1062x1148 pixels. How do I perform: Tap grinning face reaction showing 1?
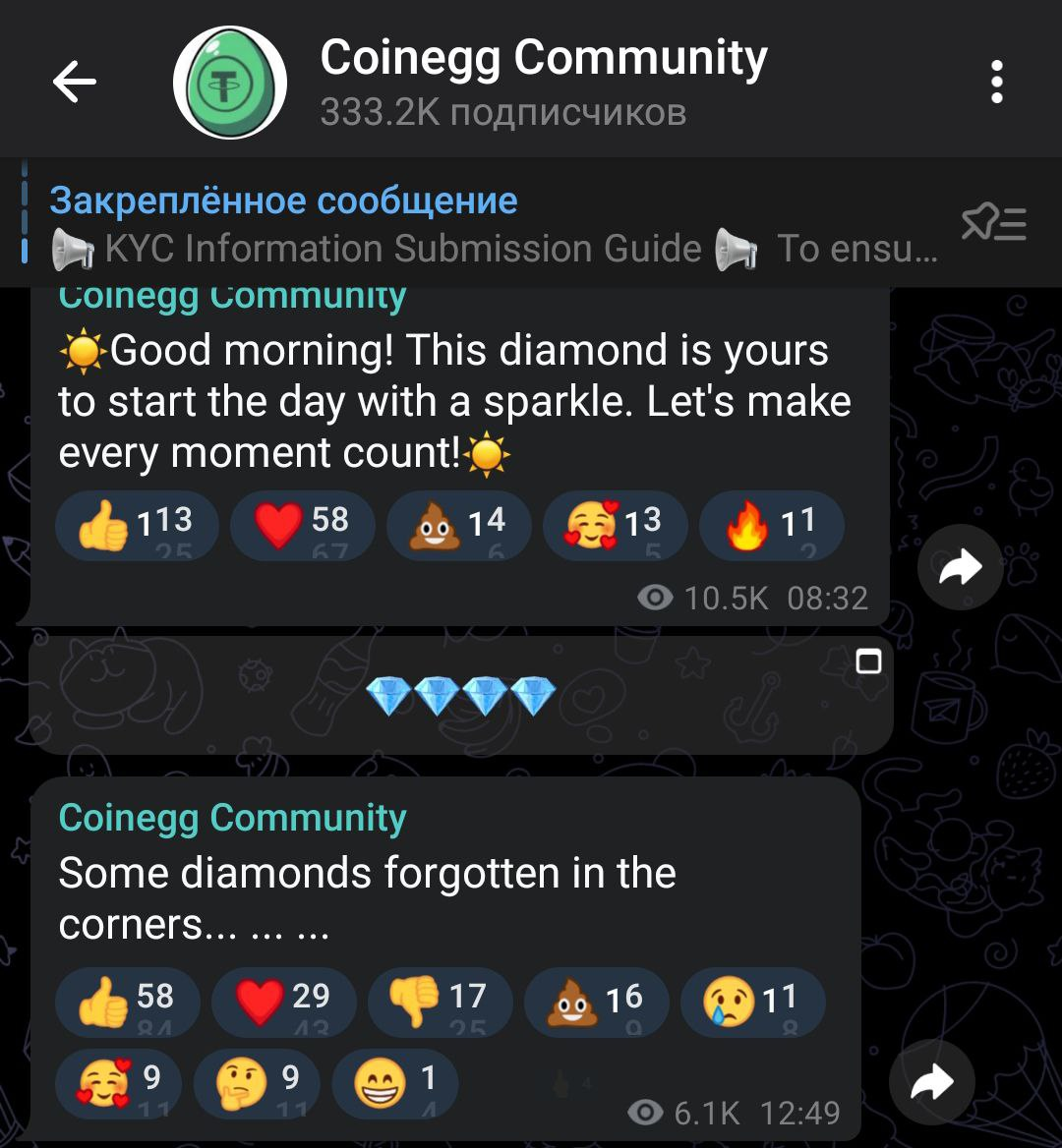click(395, 1082)
